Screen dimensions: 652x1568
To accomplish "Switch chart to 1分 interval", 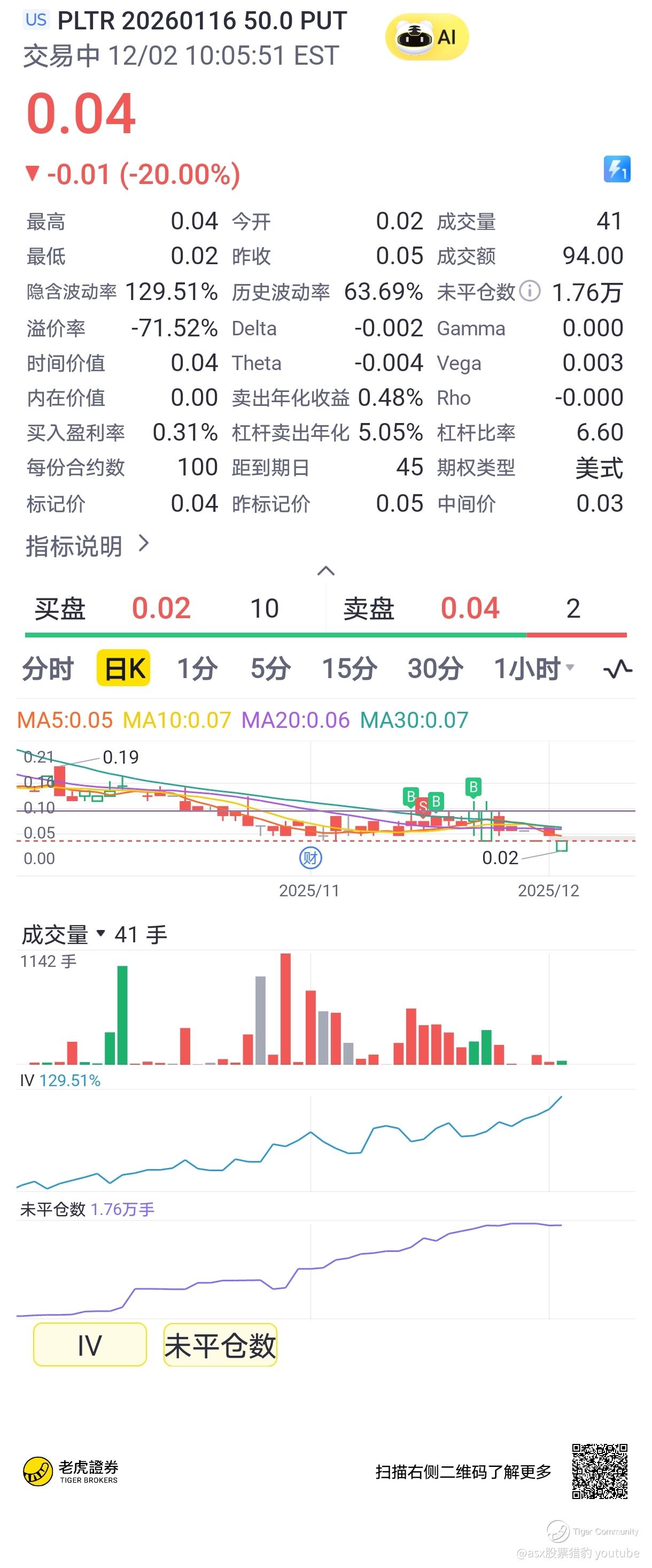I will [197, 669].
